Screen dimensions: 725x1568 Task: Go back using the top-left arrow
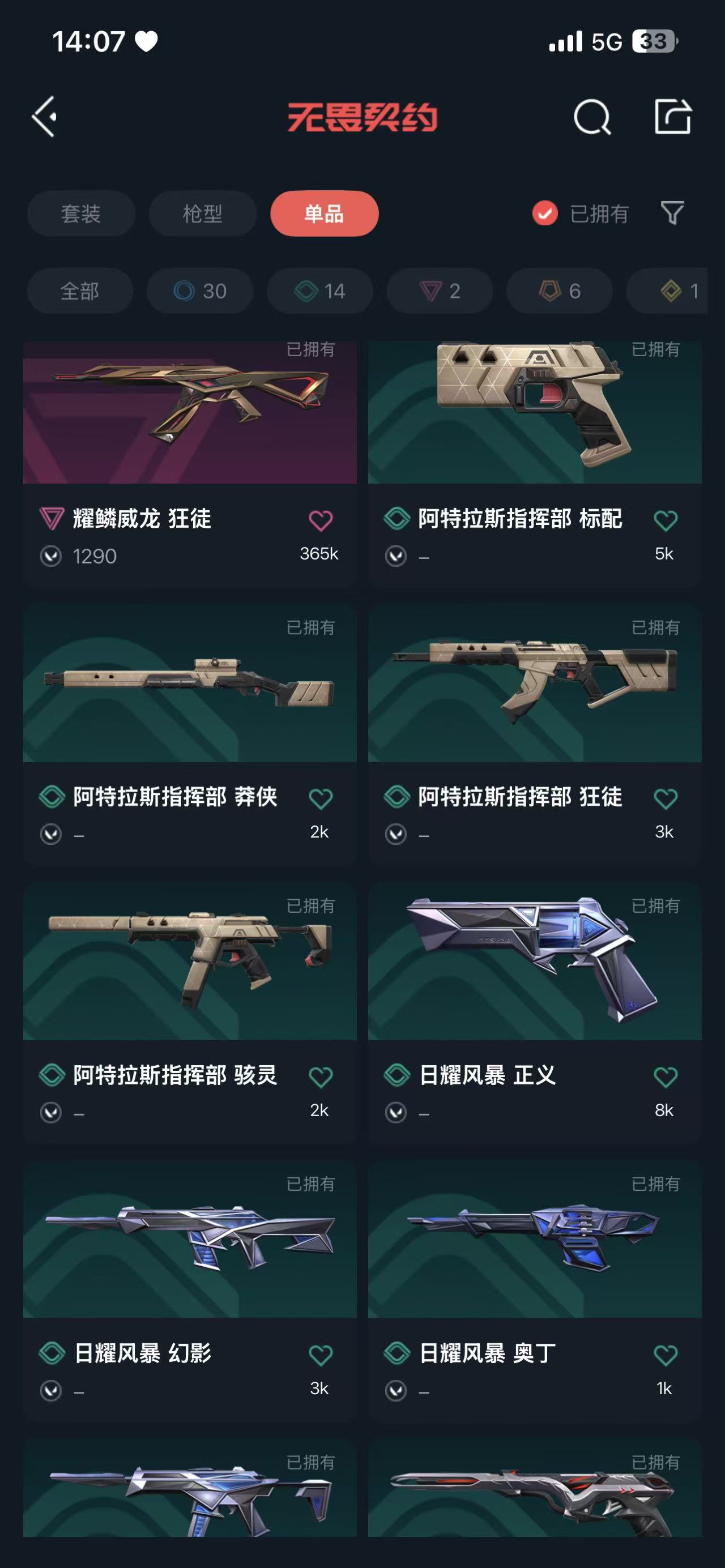[44, 116]
